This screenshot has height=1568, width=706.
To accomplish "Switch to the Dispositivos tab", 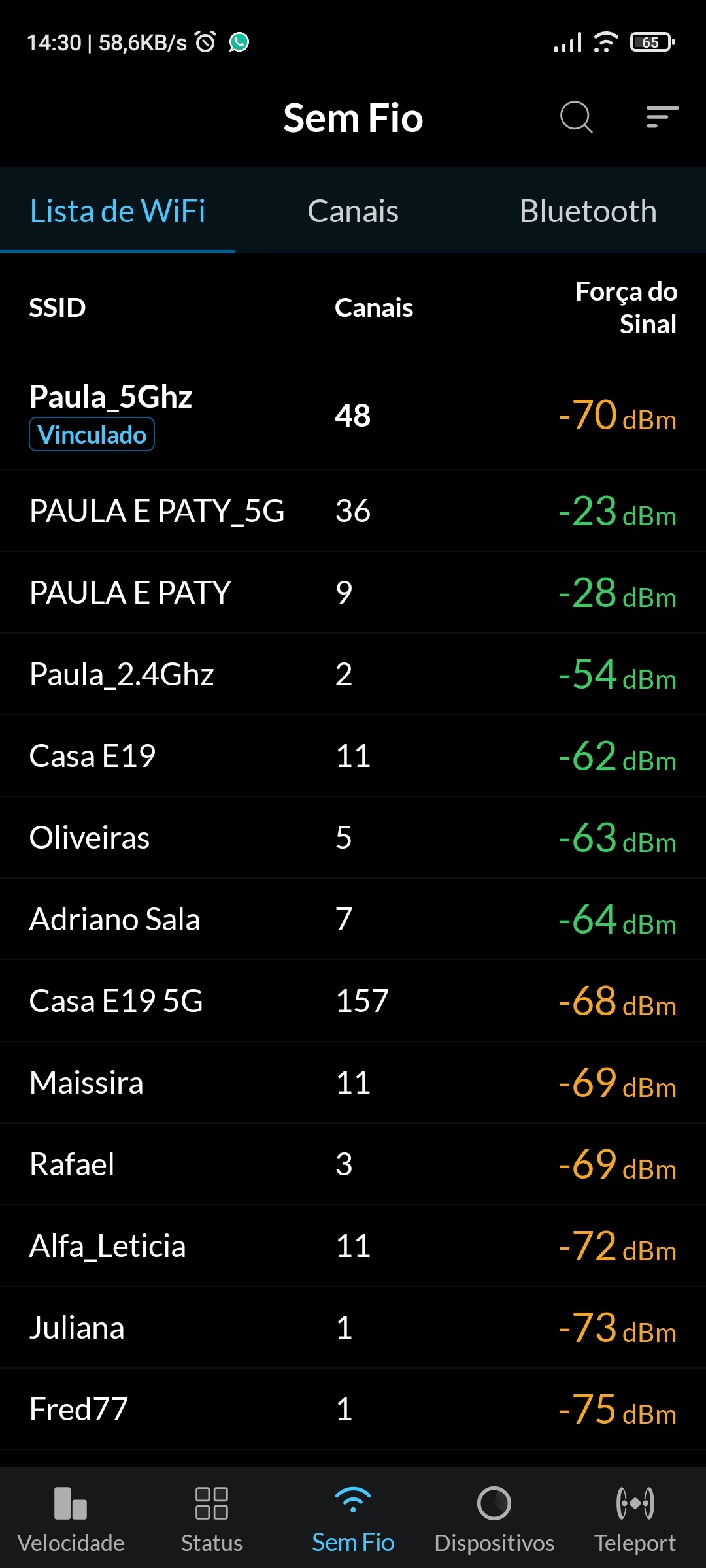I will point(494,1519).
